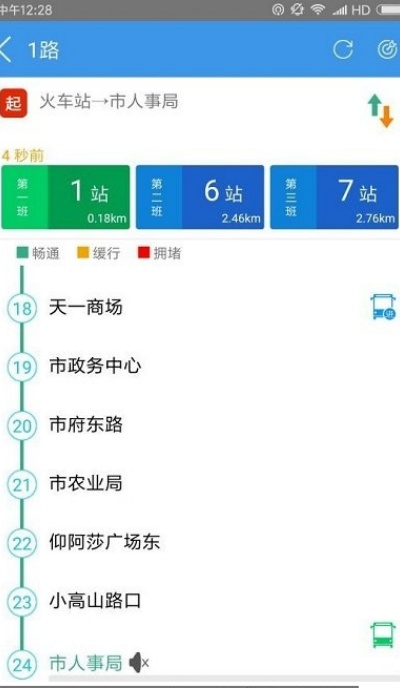
Task: Toggle the muted speaker next to 市人事局
Action: tap(139, 663)
